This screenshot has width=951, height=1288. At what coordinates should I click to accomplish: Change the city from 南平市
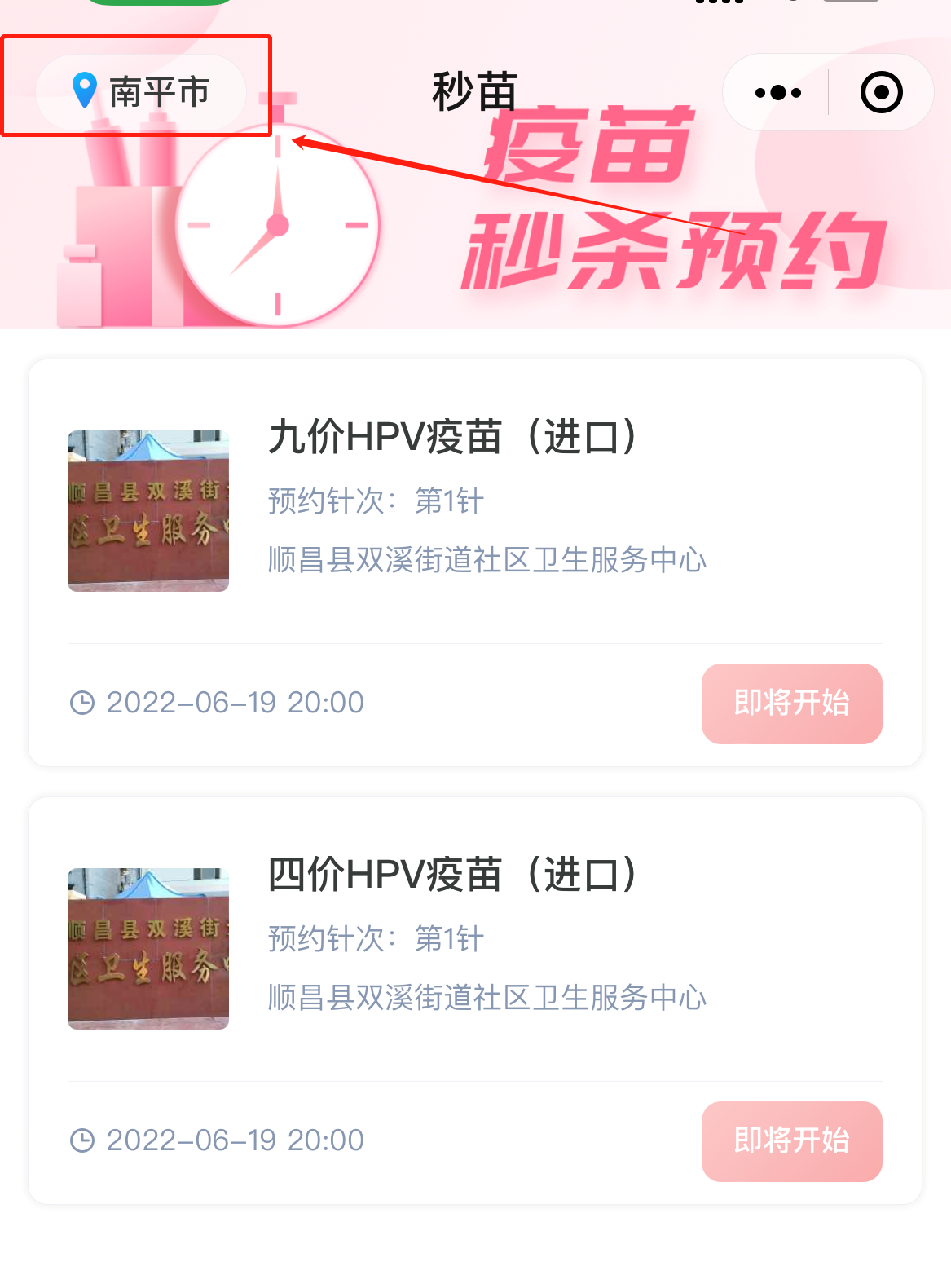click(x=142, y=91)
